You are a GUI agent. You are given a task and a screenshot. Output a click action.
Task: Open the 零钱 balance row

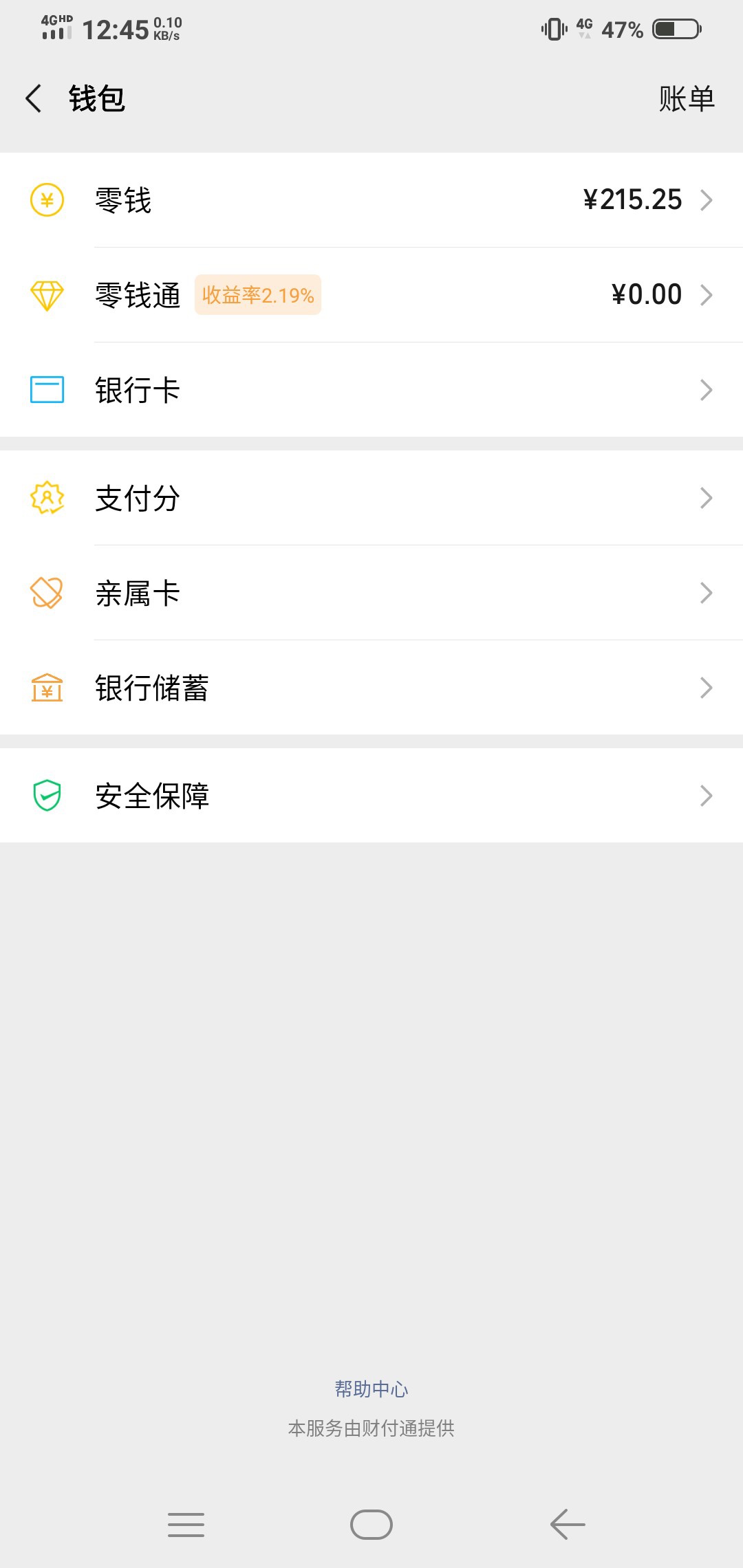point(371,200)
